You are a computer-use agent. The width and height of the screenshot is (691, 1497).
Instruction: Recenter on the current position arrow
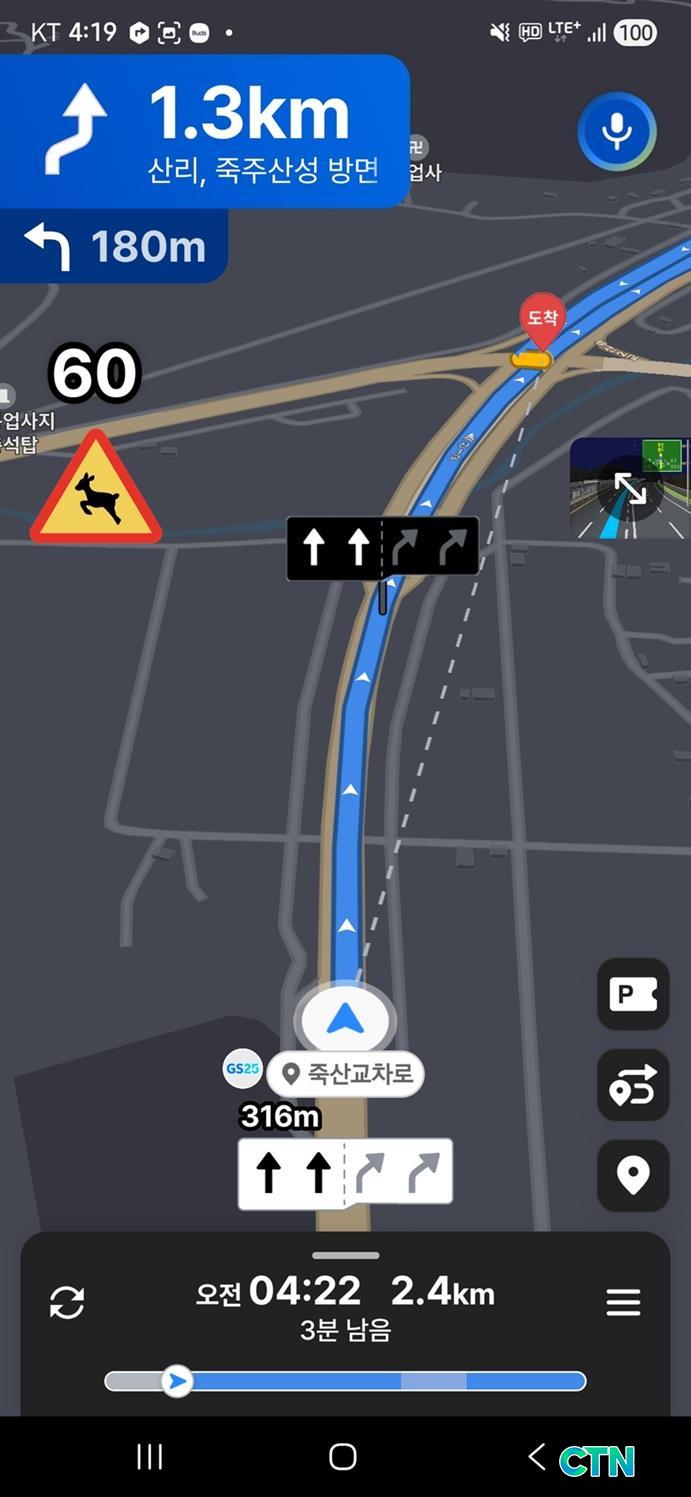point(345,1020)
